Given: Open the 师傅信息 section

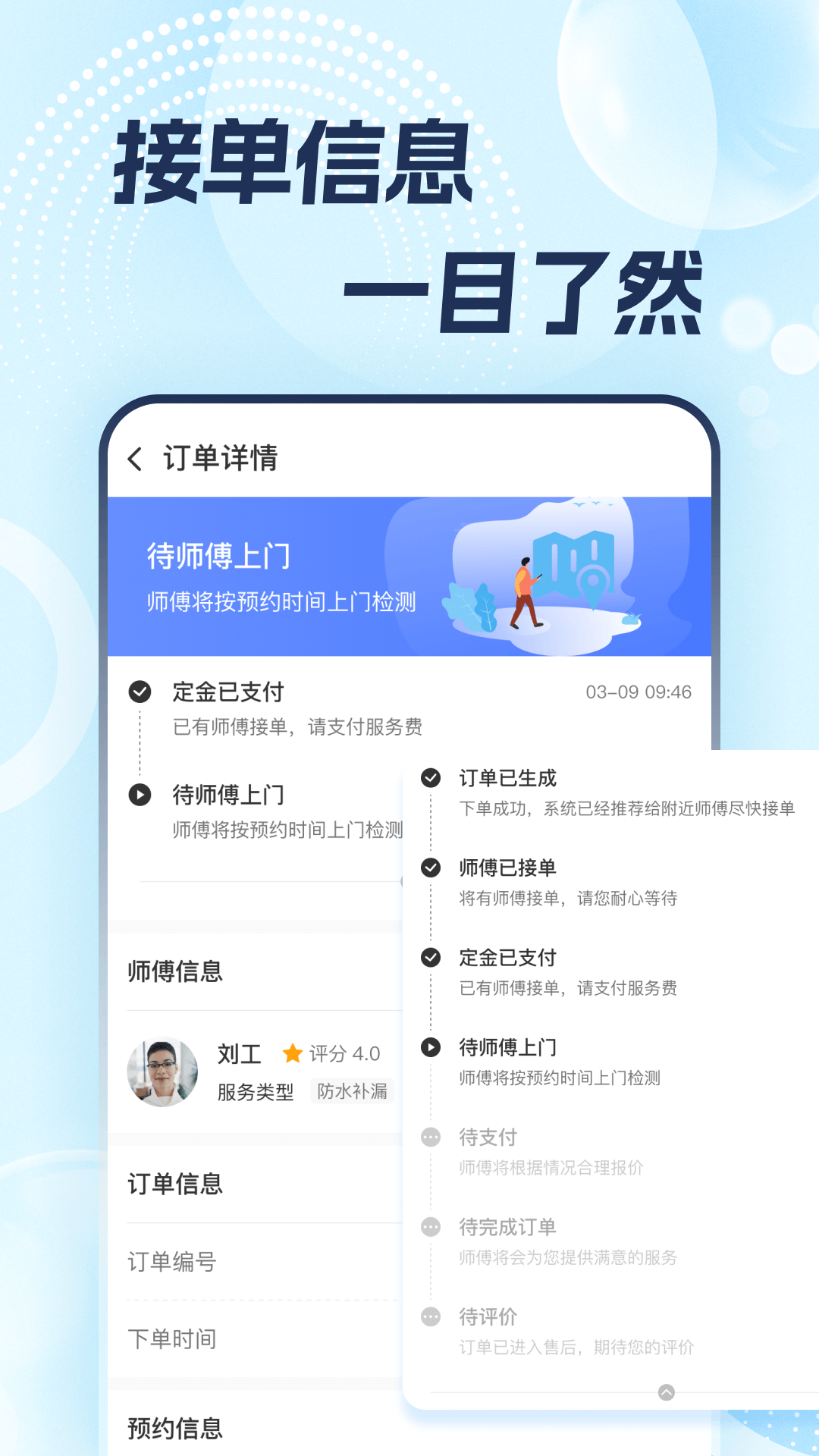Looking at the screenshot, I should tap(176, 972).
